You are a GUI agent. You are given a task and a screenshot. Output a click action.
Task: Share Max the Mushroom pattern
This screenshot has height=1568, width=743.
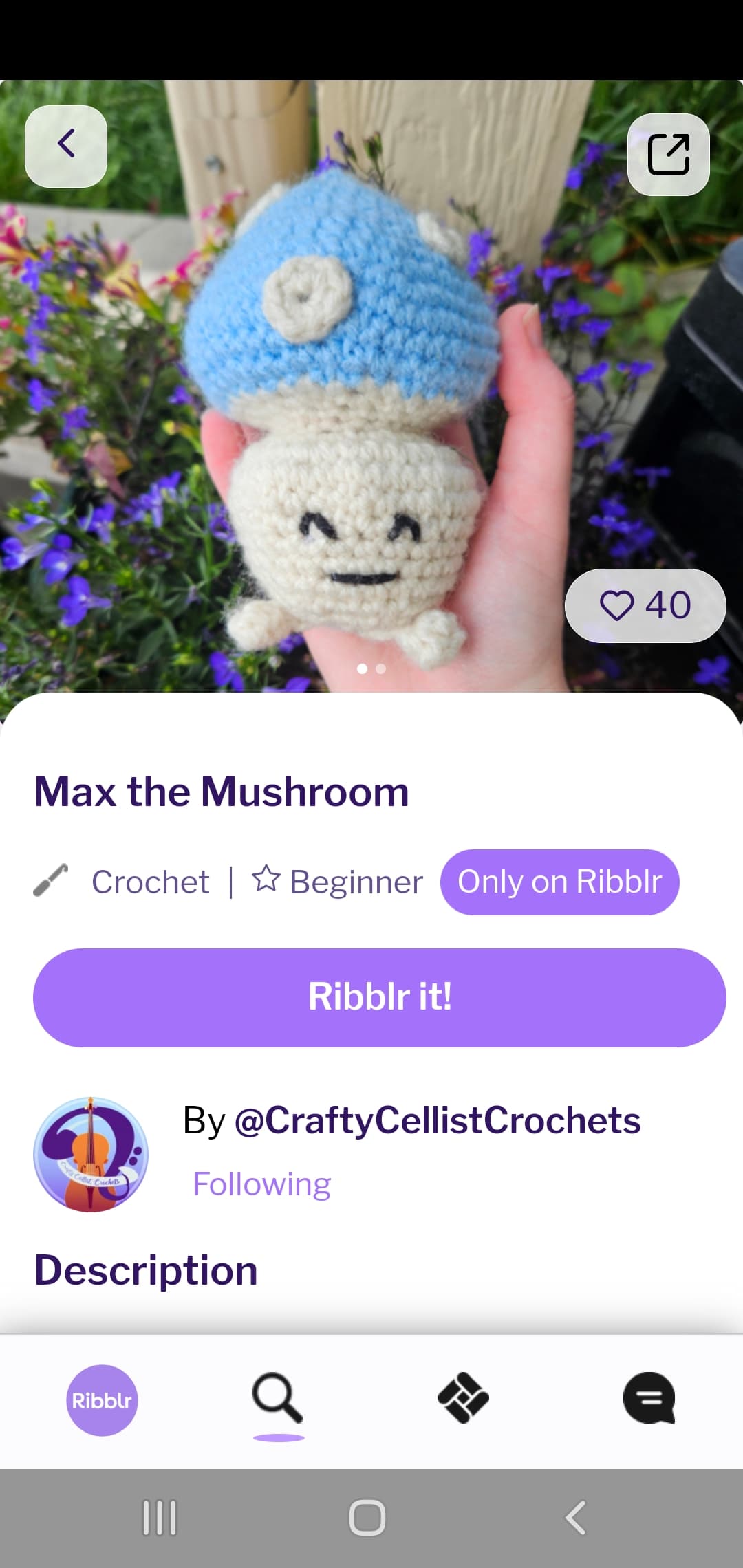pyautogui.click(x=668, y=155)
